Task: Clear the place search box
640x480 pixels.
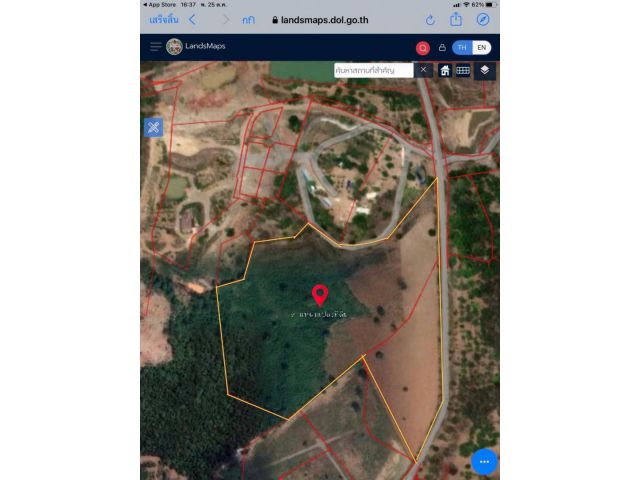Action: [x=423, y=70]
